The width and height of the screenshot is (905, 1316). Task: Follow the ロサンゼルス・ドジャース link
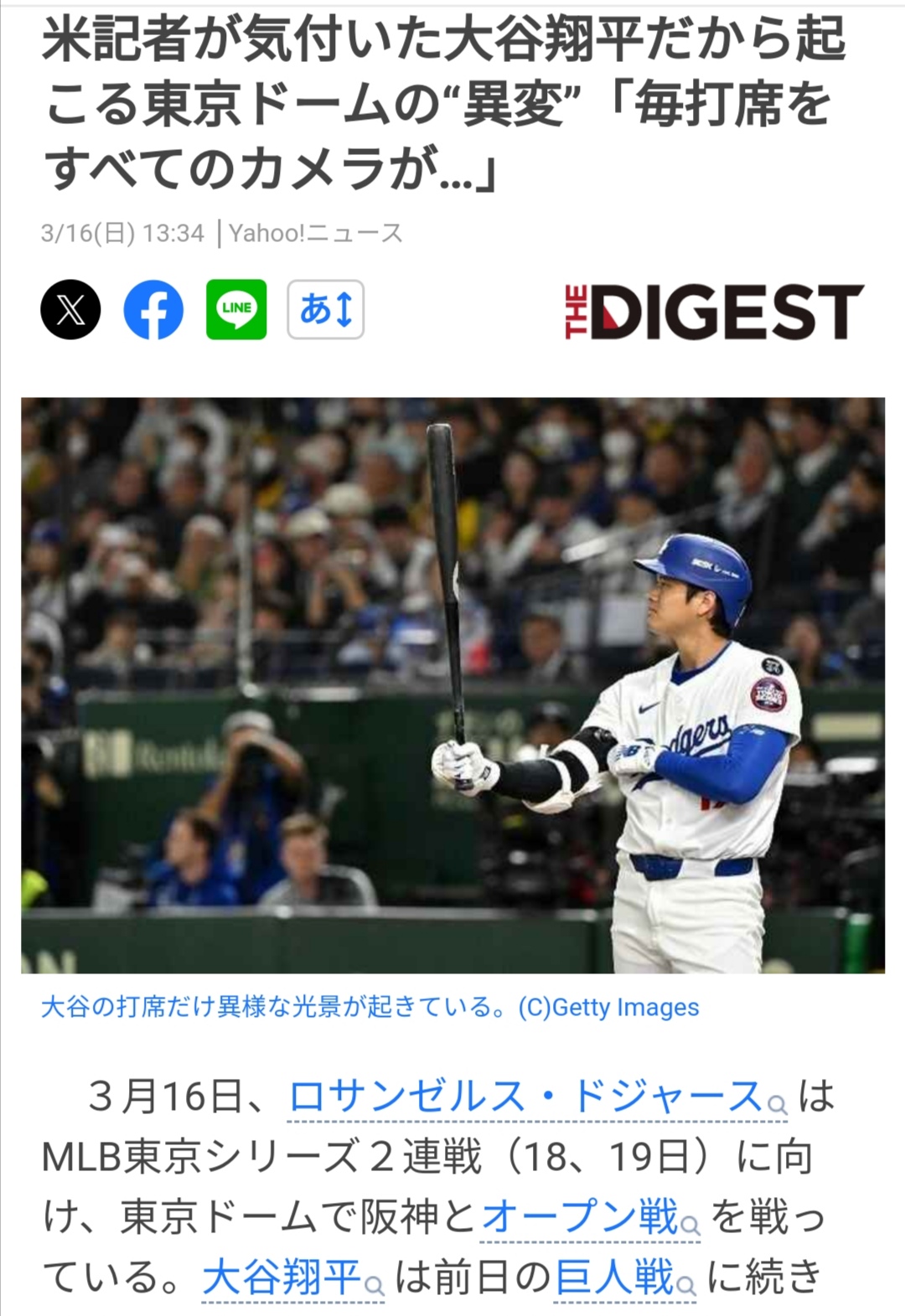(x=525, y=1097)
